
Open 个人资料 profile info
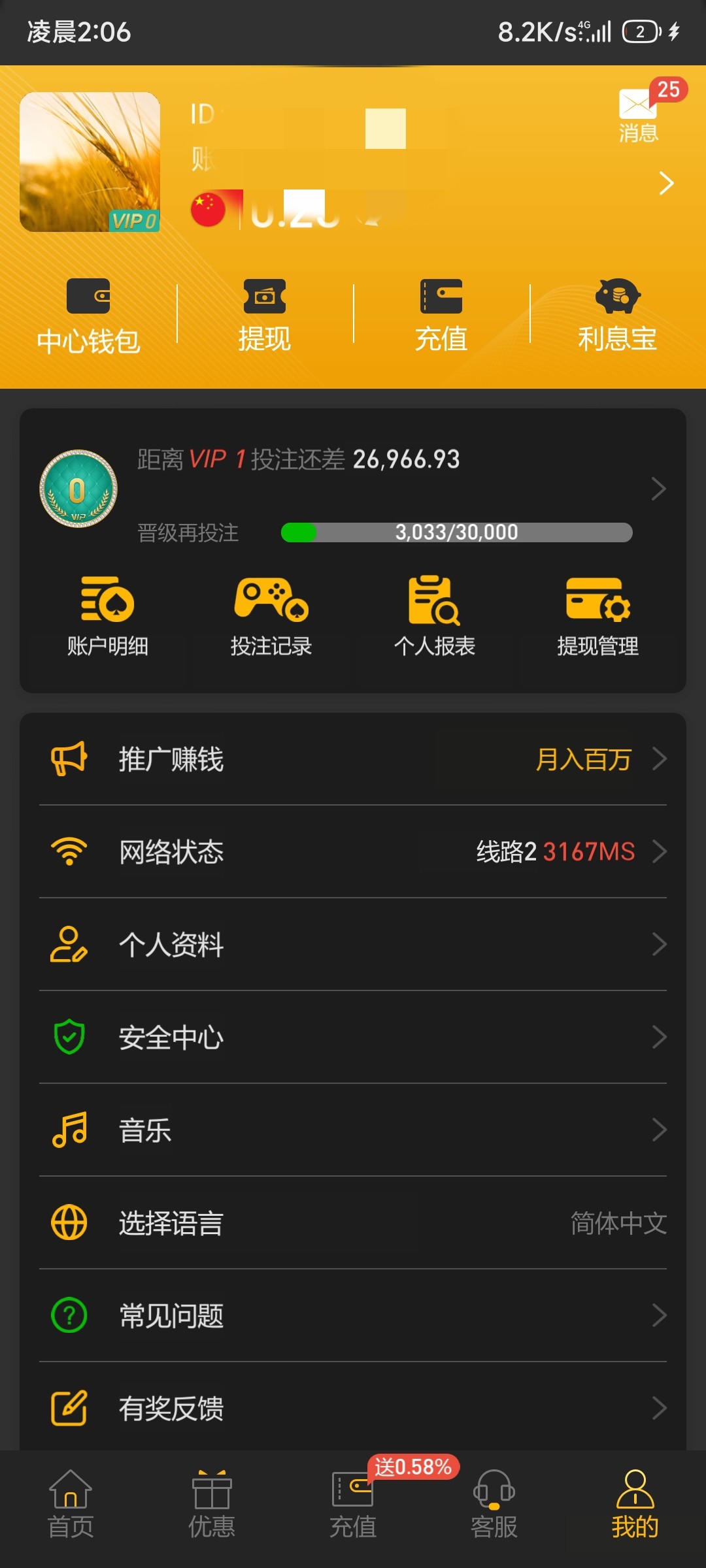coord(353,945)
